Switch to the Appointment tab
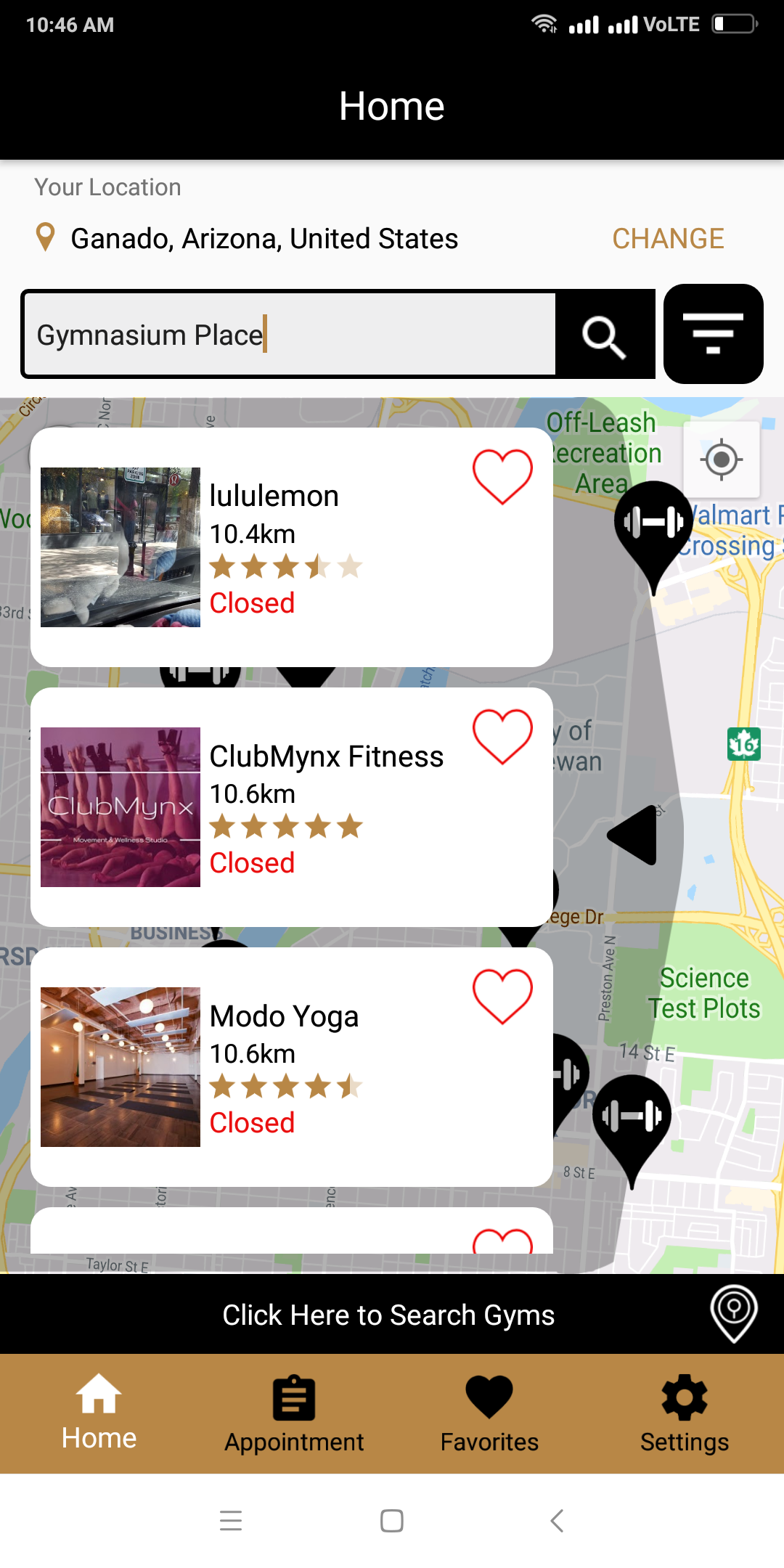This screenshot has width=784, height=1568. pyautogui.click(x=294, y=1414)
